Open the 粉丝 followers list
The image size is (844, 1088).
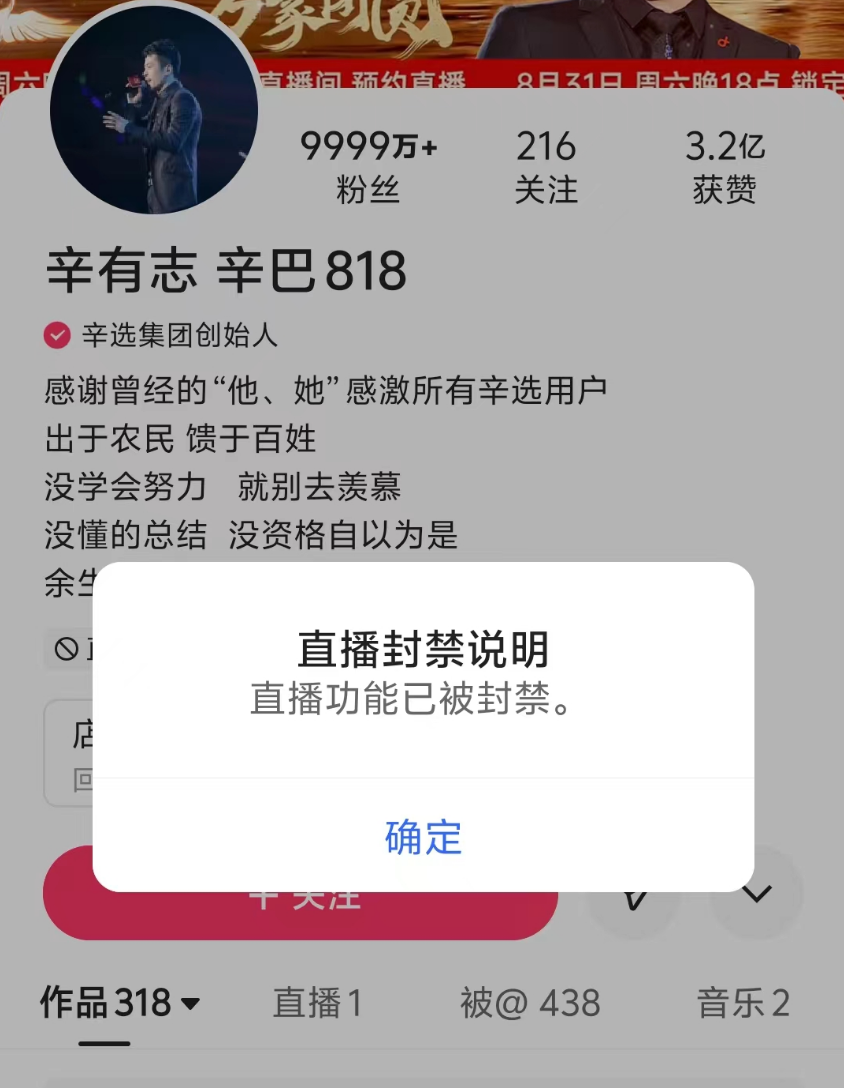[370, 165]
